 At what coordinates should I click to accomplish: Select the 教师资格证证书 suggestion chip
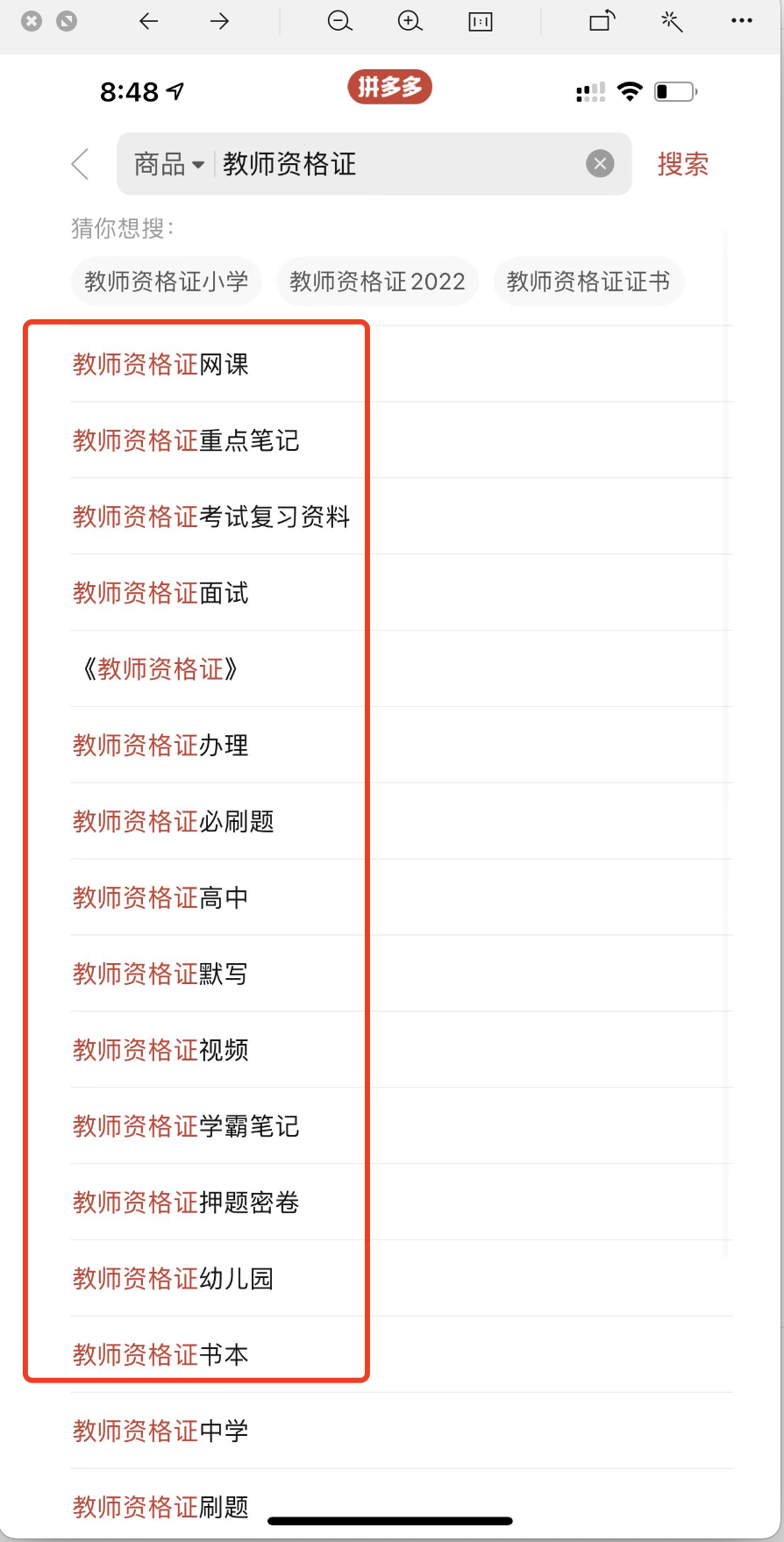tap(588, 282)
